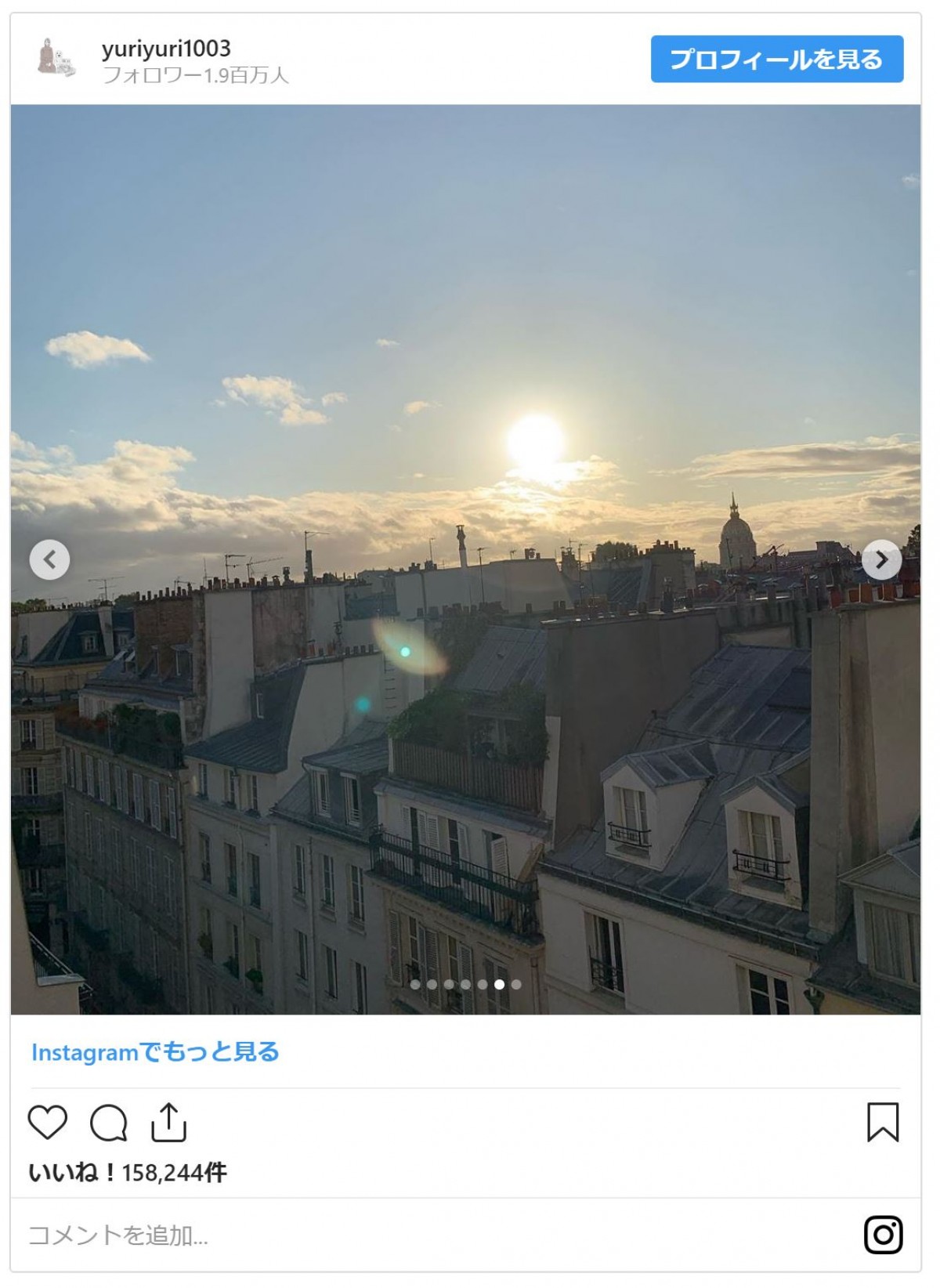The image size is (940, 1288).
Task: Open the yuriyuri1003 username link
Action: tap(166, 49)
